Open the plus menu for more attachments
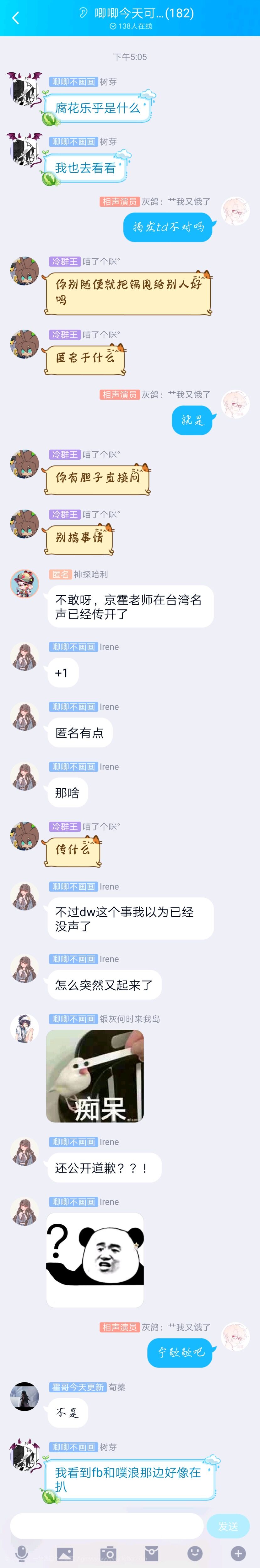260x1568 pixels. coord(238,1553)
